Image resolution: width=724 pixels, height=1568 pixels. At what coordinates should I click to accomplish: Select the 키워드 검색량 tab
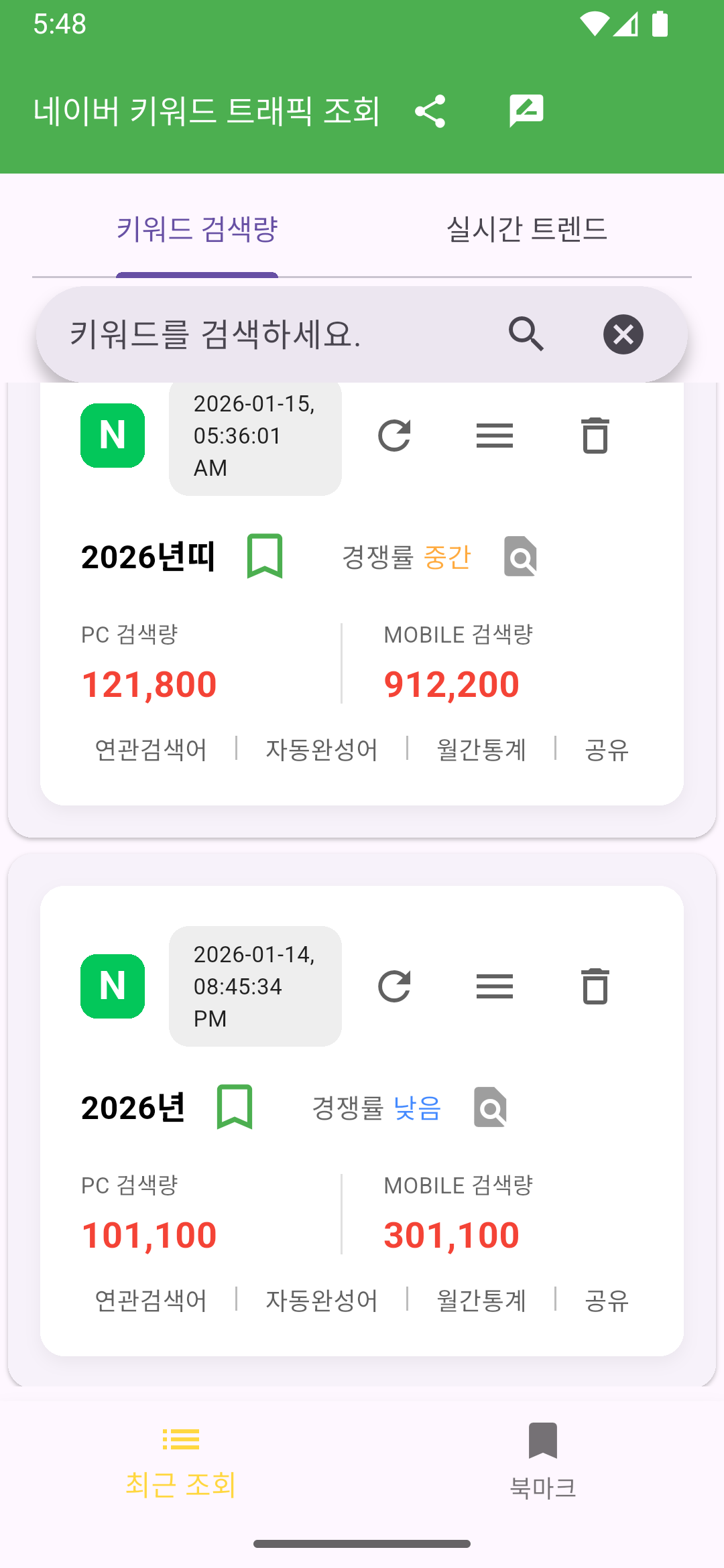point(196,228)
